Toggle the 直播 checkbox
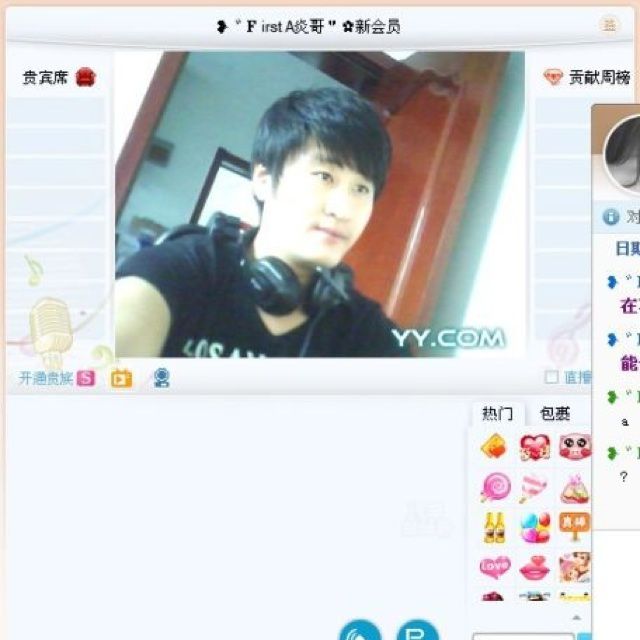This screenshot has height=640, width=640. point(551,377)
